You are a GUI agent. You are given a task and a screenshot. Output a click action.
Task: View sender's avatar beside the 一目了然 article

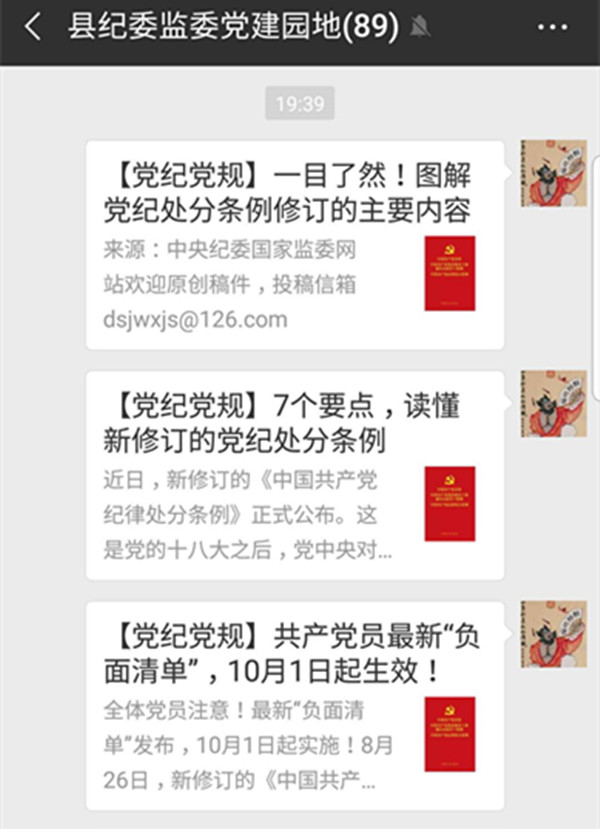553,174
